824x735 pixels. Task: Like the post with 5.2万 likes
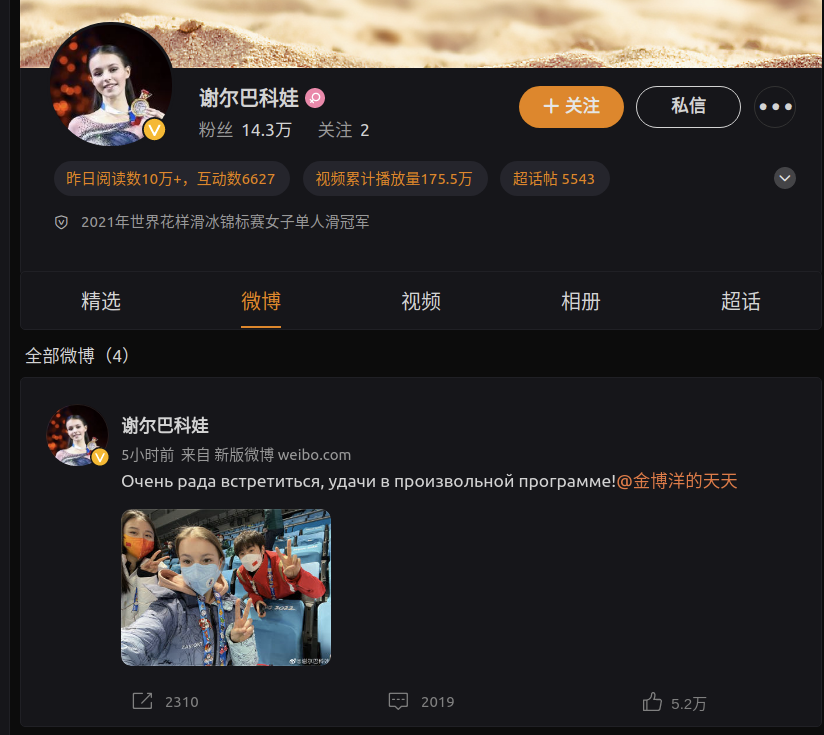click(x=674, y=702)
